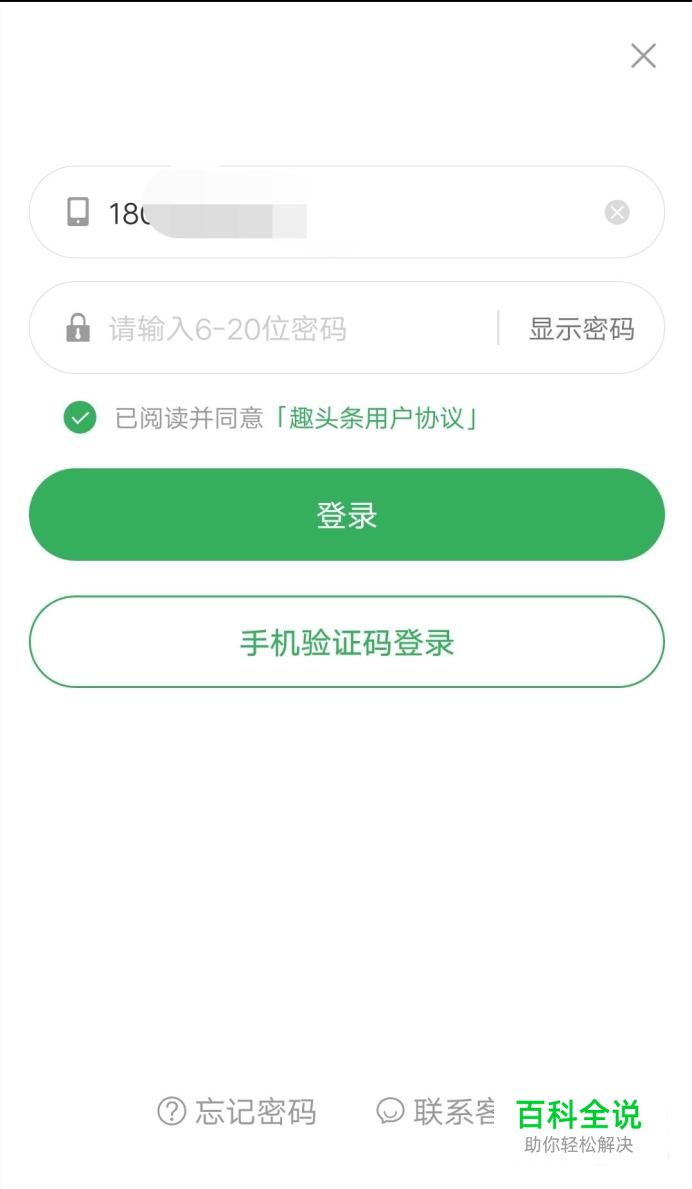This screenshot has height=1189, width=692.
Task: Open 忘记密码 to reset password
Action: tap(237, 1111)
